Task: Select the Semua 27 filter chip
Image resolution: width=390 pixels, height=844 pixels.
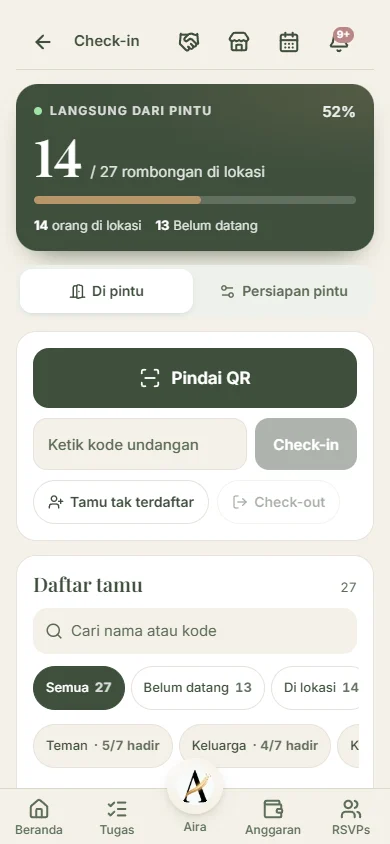Action: point(79,688)
